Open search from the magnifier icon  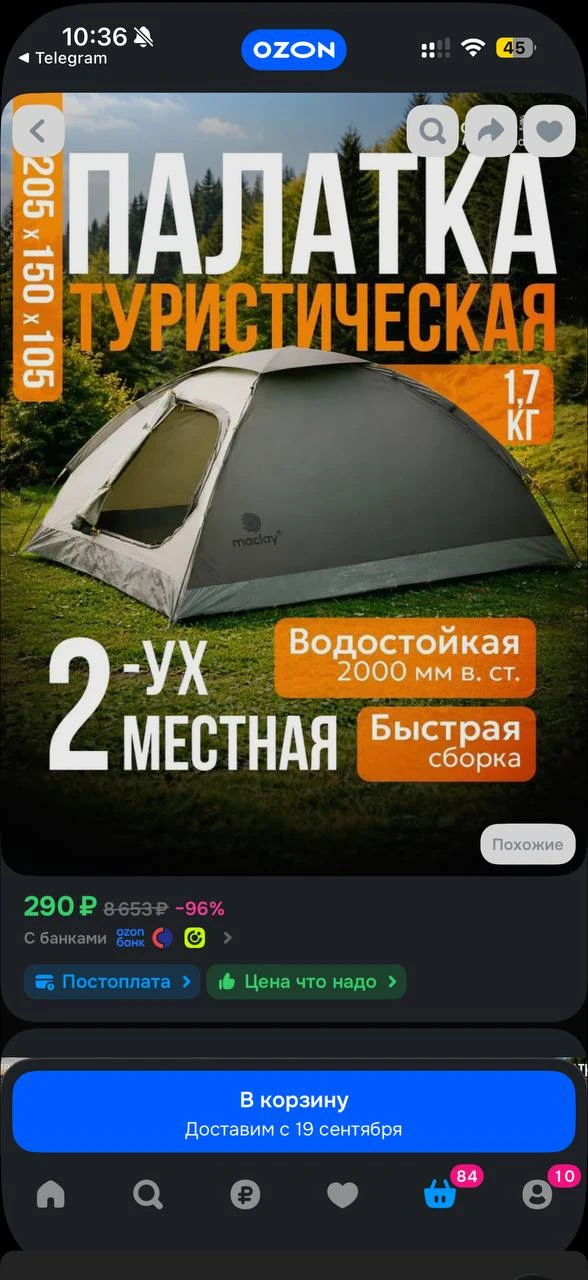pos(432,131)
